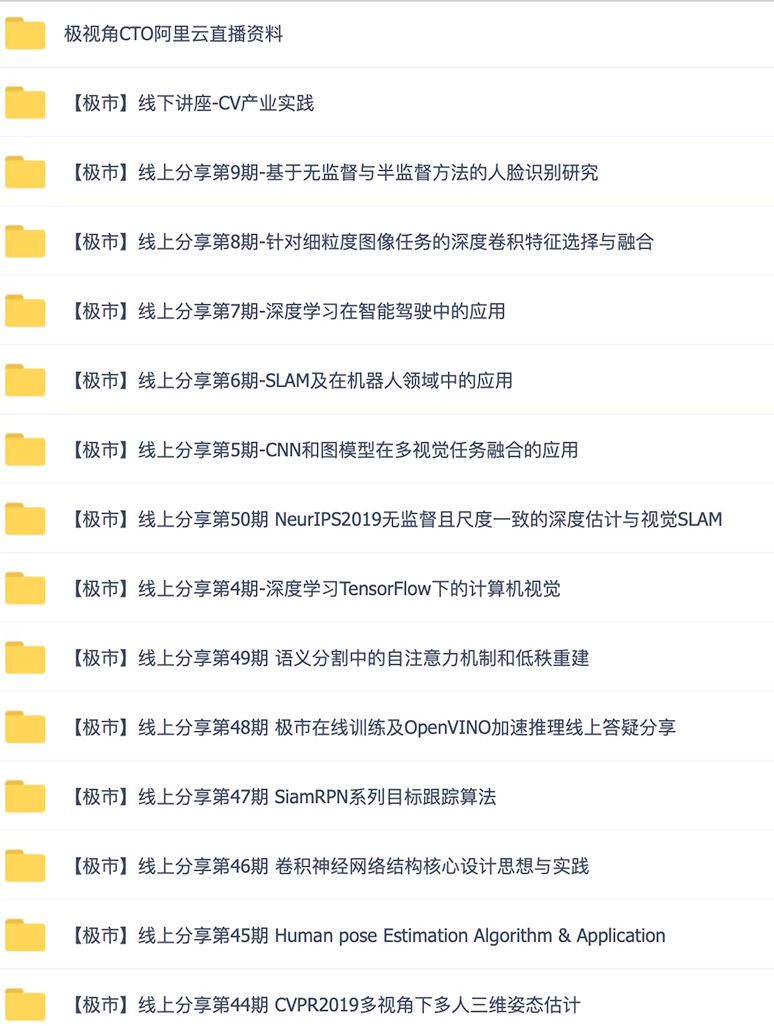Open folder 线下讲座-CV产业实践
Image resolution: width=774 pixels, height=1026 pixels.
coord(190,103)
